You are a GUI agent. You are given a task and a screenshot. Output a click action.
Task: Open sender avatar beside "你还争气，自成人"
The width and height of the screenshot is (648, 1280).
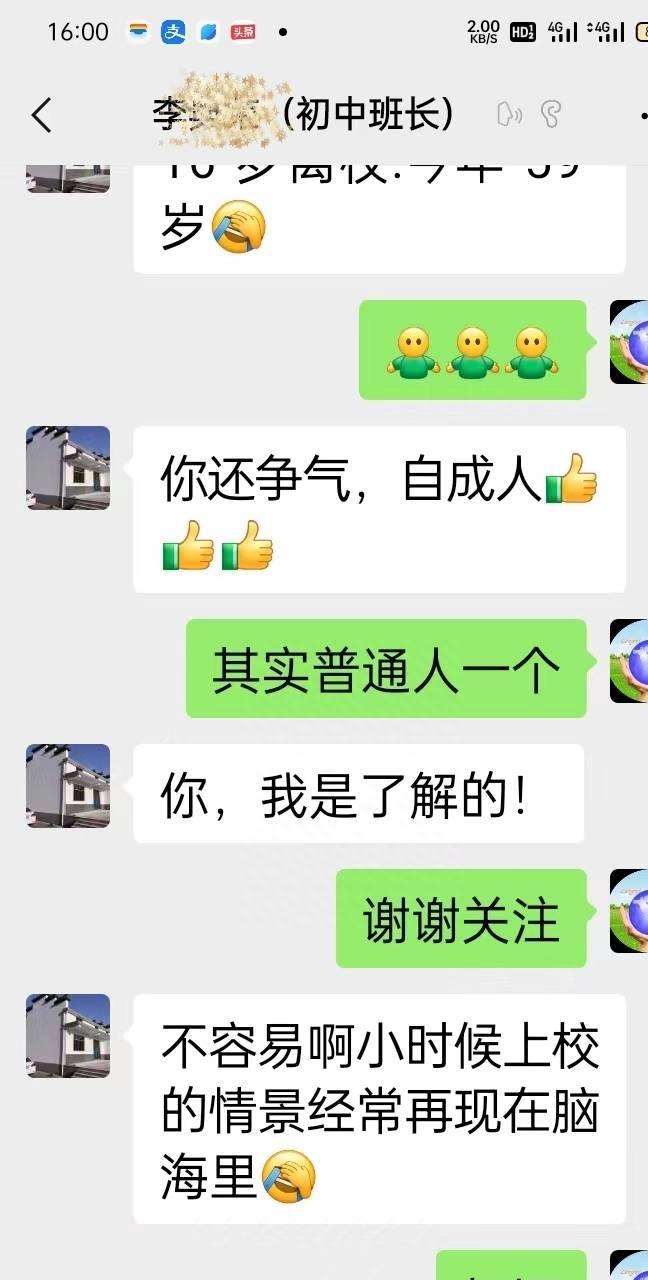tap(68, 468)
